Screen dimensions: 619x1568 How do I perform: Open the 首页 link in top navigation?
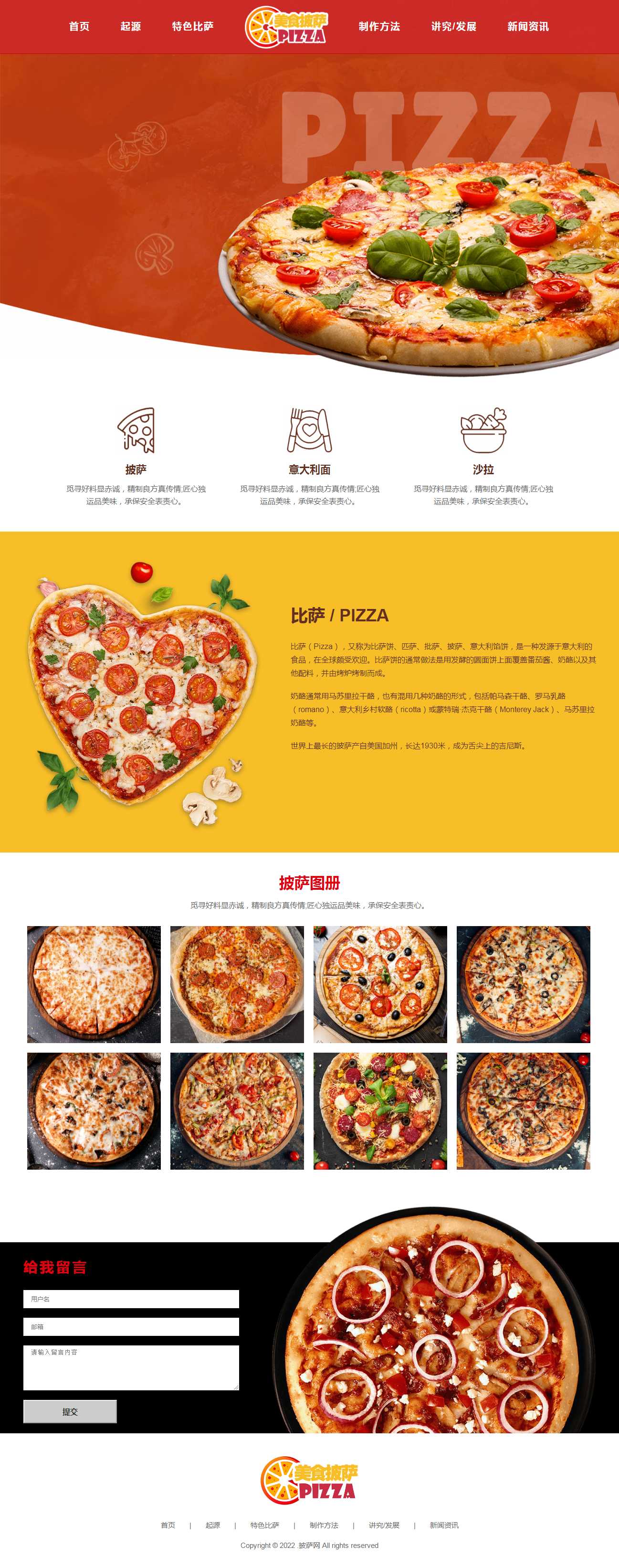[x=79, y=26]
